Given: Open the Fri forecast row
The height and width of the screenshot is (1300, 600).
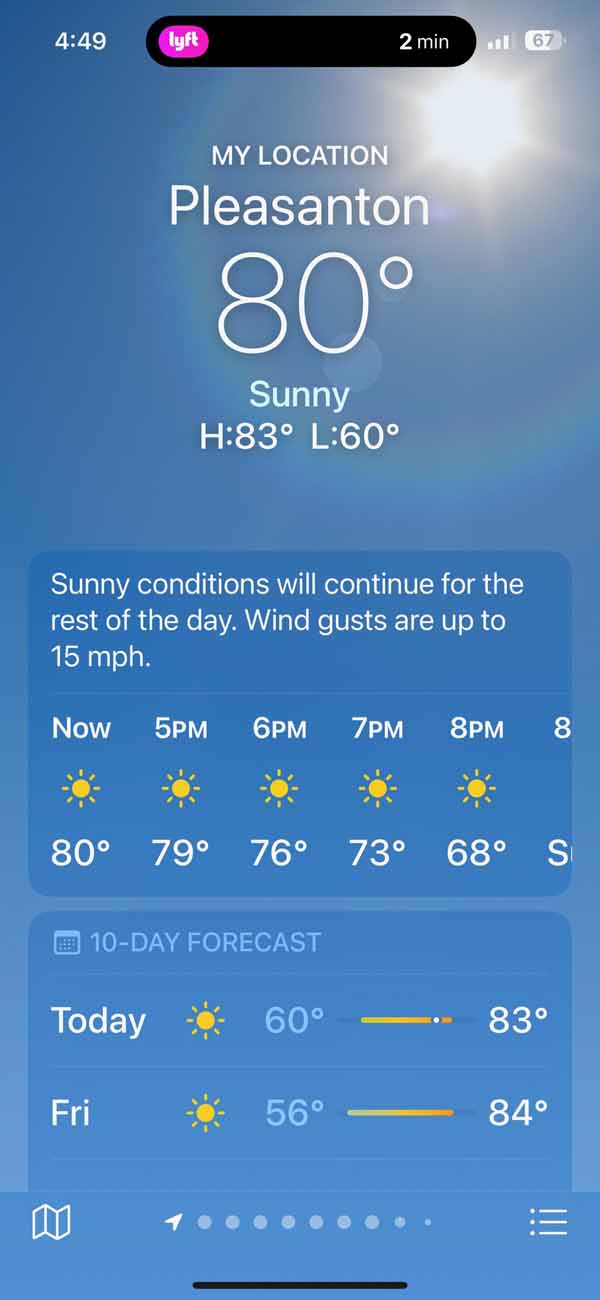Looking at the screenshot, I should coord(300,1112).
